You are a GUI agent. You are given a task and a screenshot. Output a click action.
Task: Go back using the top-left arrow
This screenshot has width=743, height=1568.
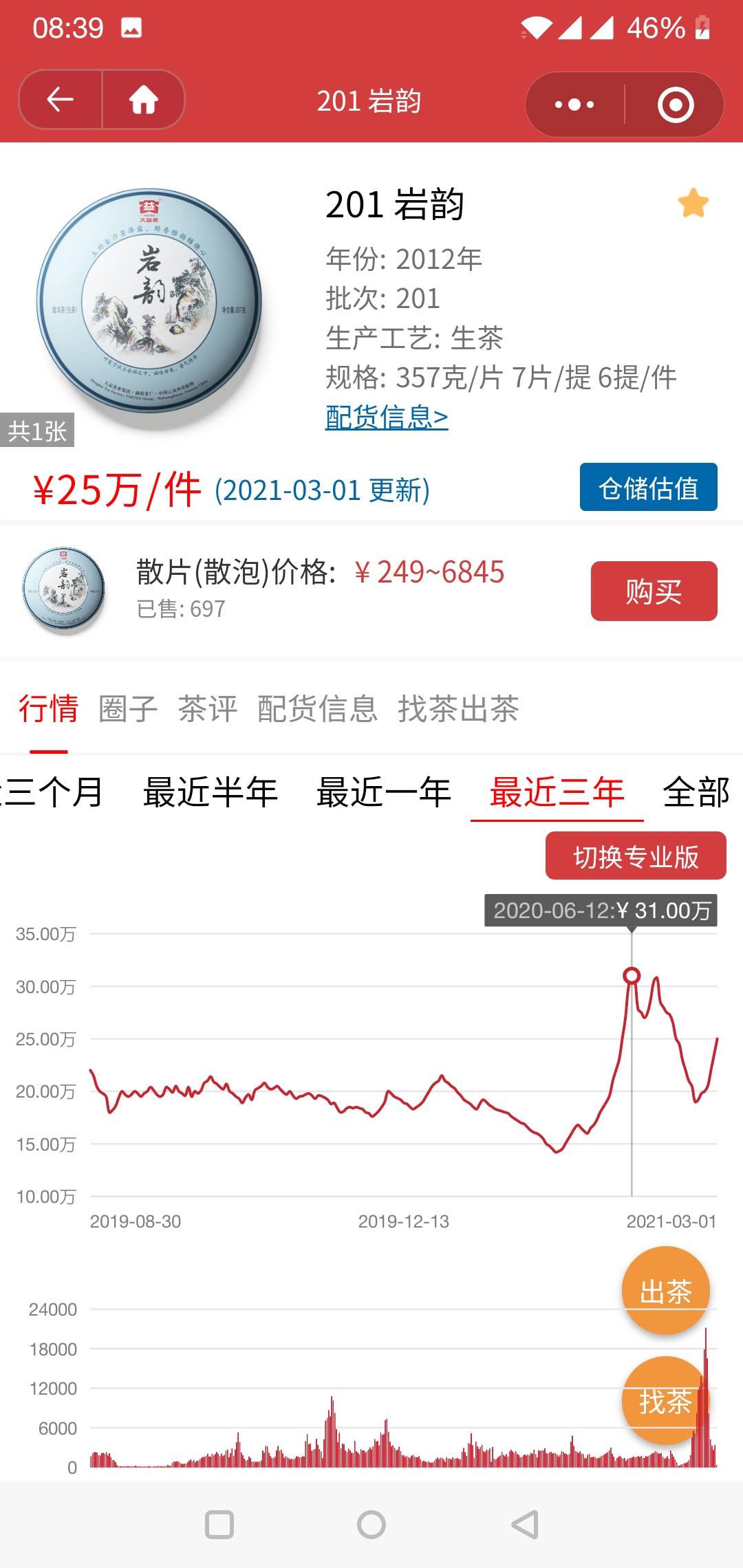pyautogui.click(x=61, y=100)
